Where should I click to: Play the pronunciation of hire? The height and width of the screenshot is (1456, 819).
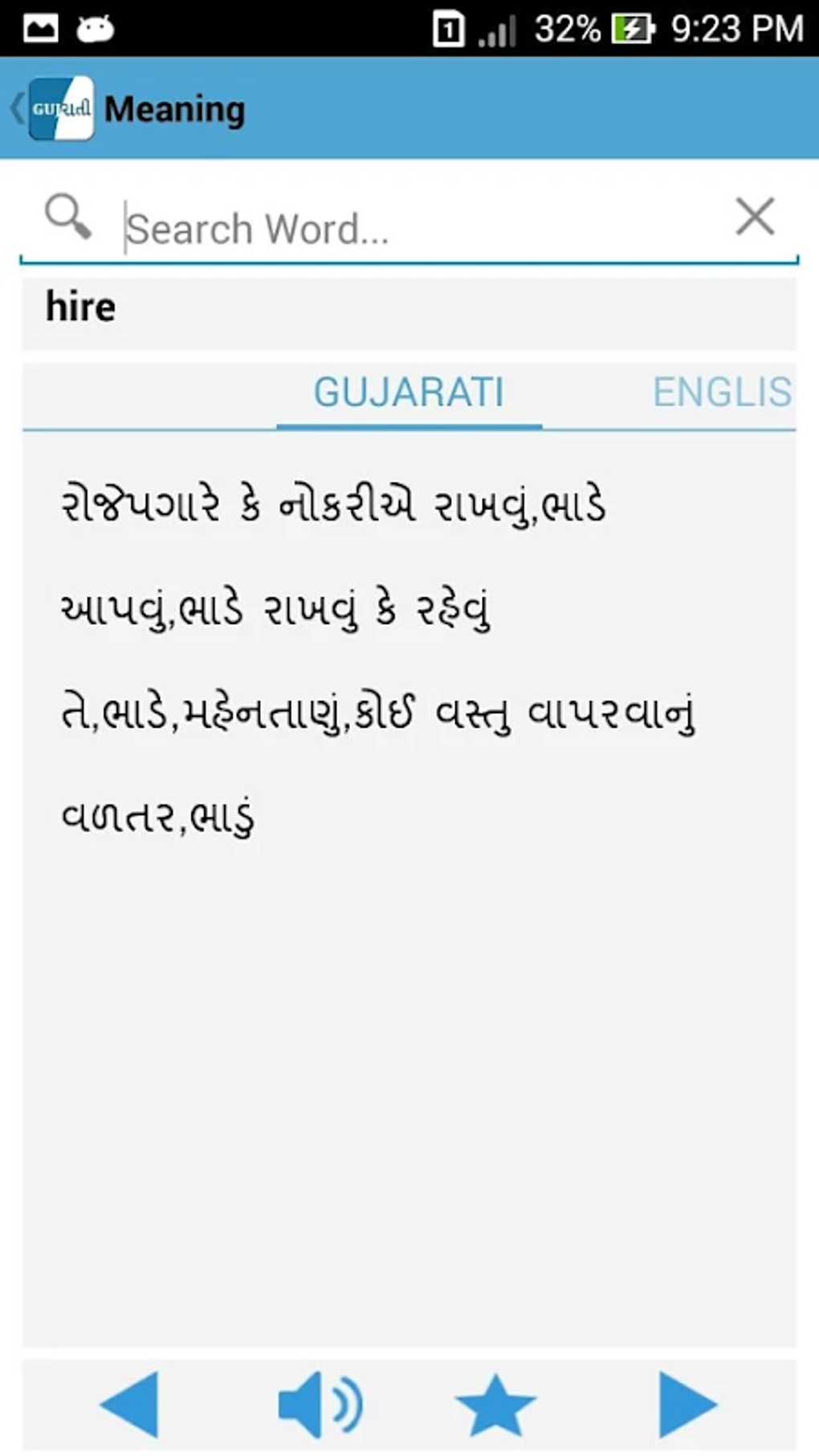pyautogui.click(x=320, y=1405)
